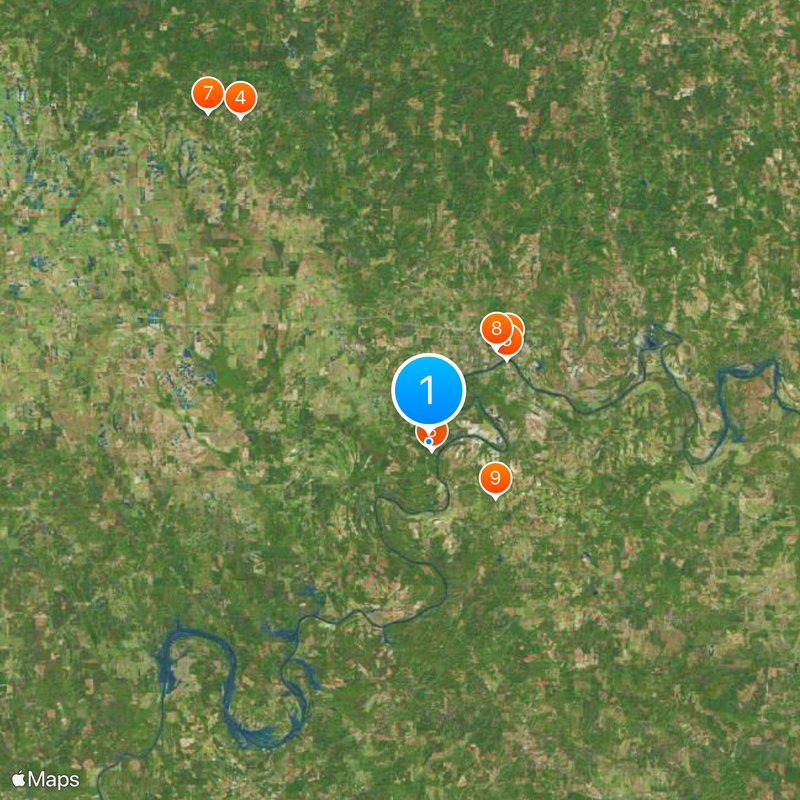Select the blue pin numbered 1

coord(429,389)
